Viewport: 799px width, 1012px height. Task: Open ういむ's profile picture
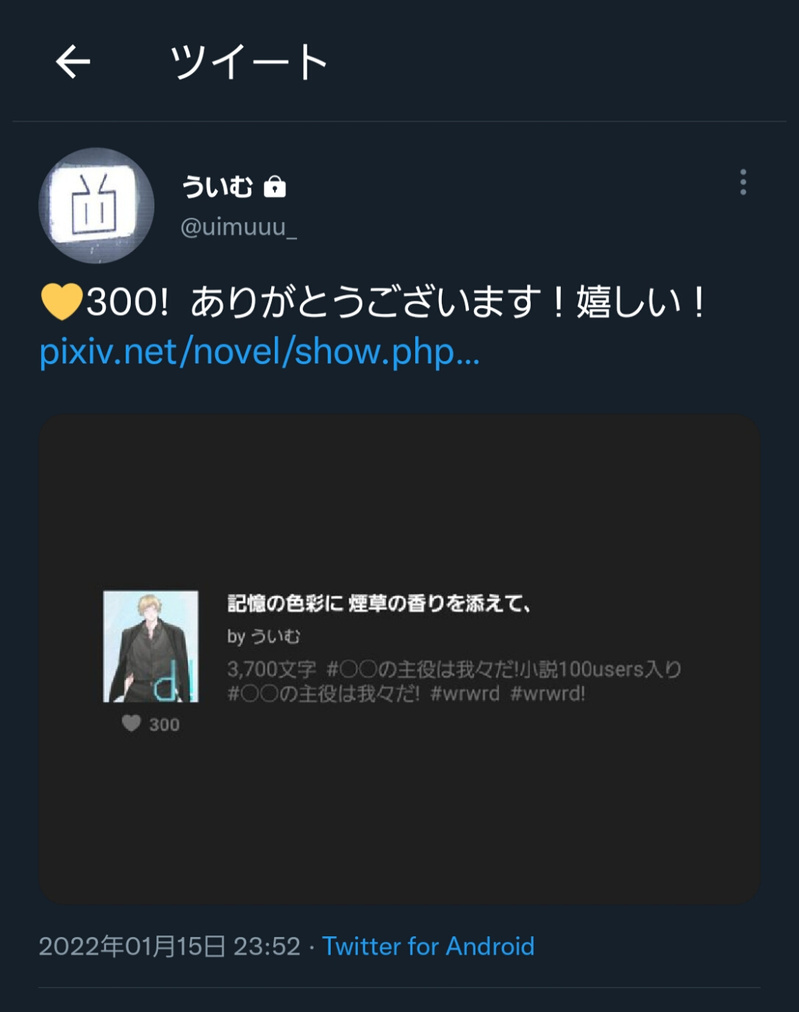[x=96, y=206]
